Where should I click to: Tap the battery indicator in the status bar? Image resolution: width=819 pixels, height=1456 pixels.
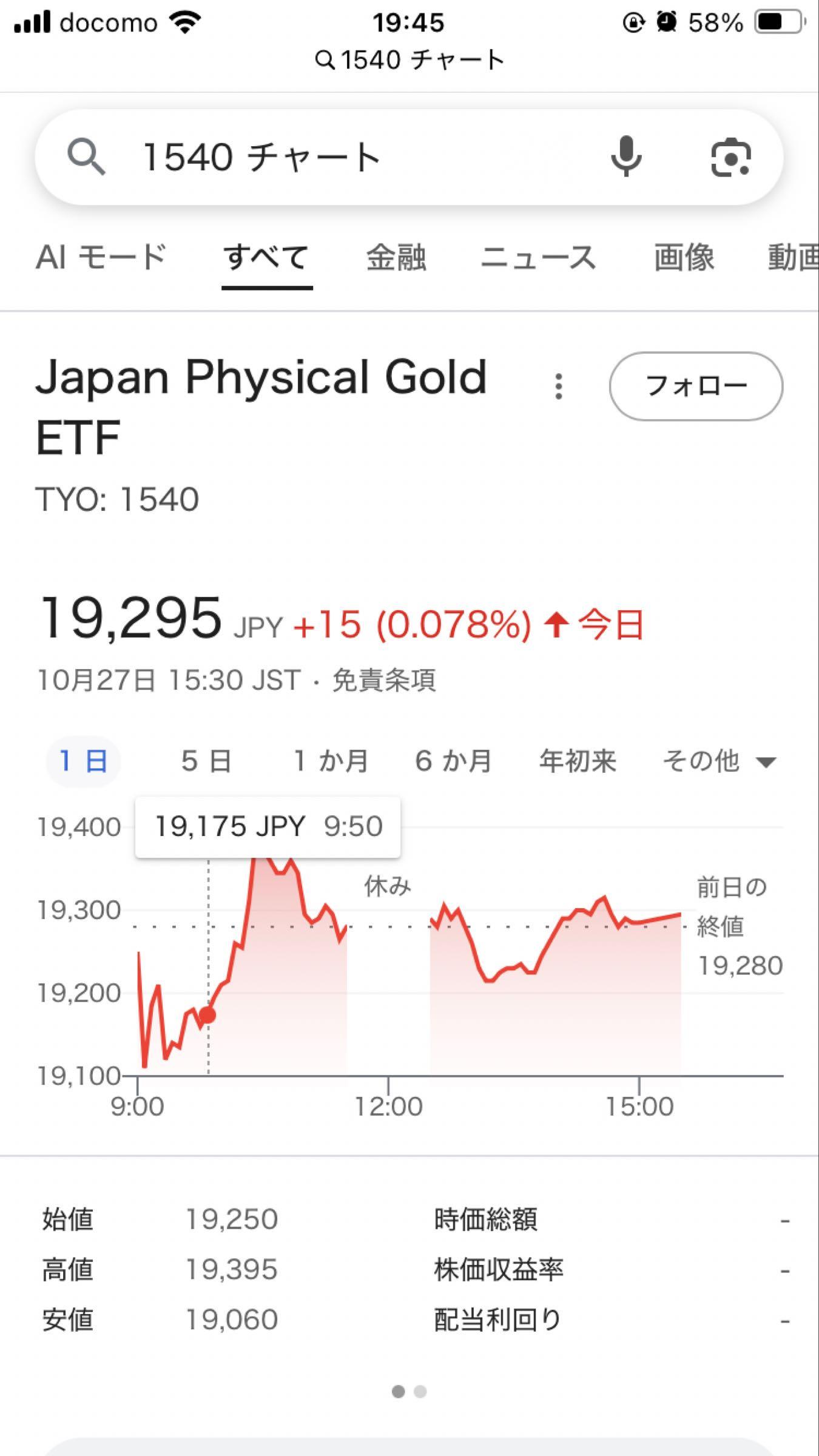point(777,20)
